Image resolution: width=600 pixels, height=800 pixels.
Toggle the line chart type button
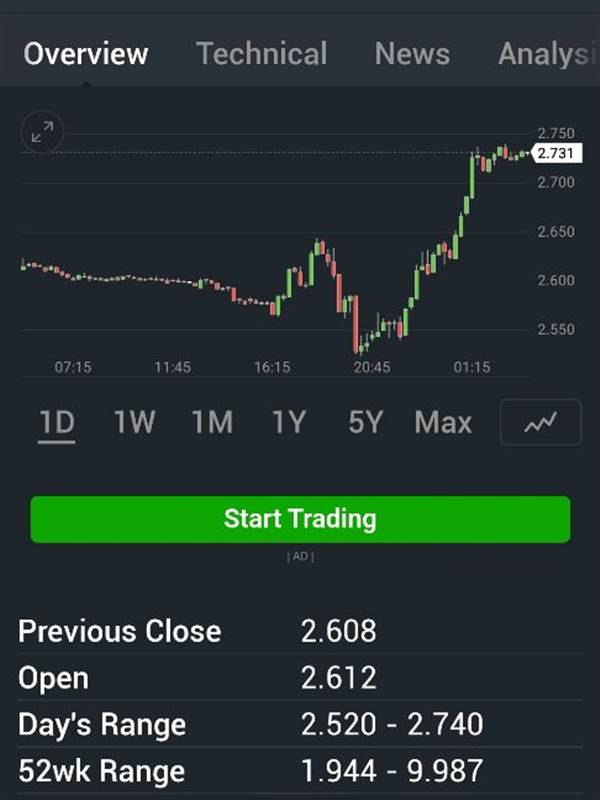[x=540, y=423]
